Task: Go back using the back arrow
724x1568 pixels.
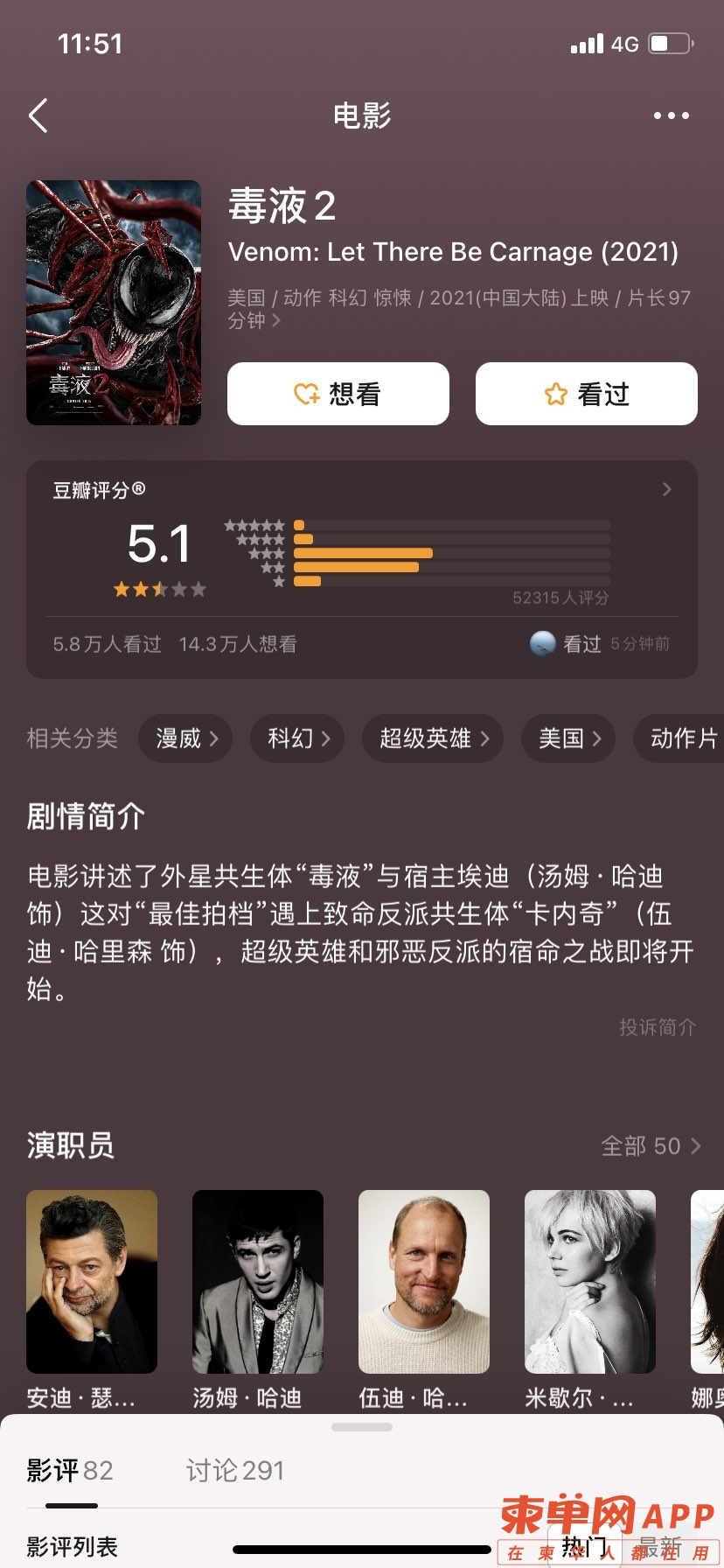Action: 38,115
